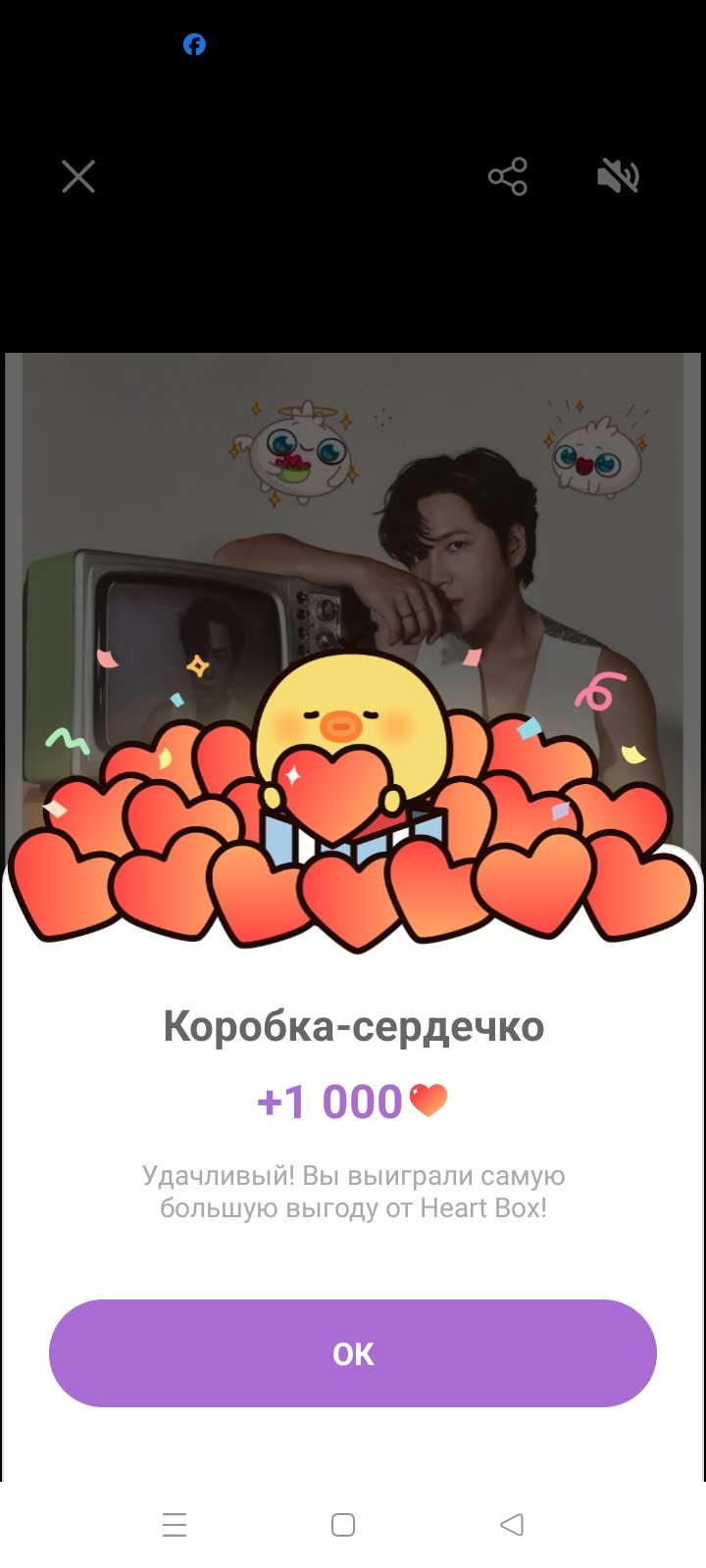Viewport: 706px width, 1568px height.
Task: Share the live stream
Action: (x=508, y=176)
